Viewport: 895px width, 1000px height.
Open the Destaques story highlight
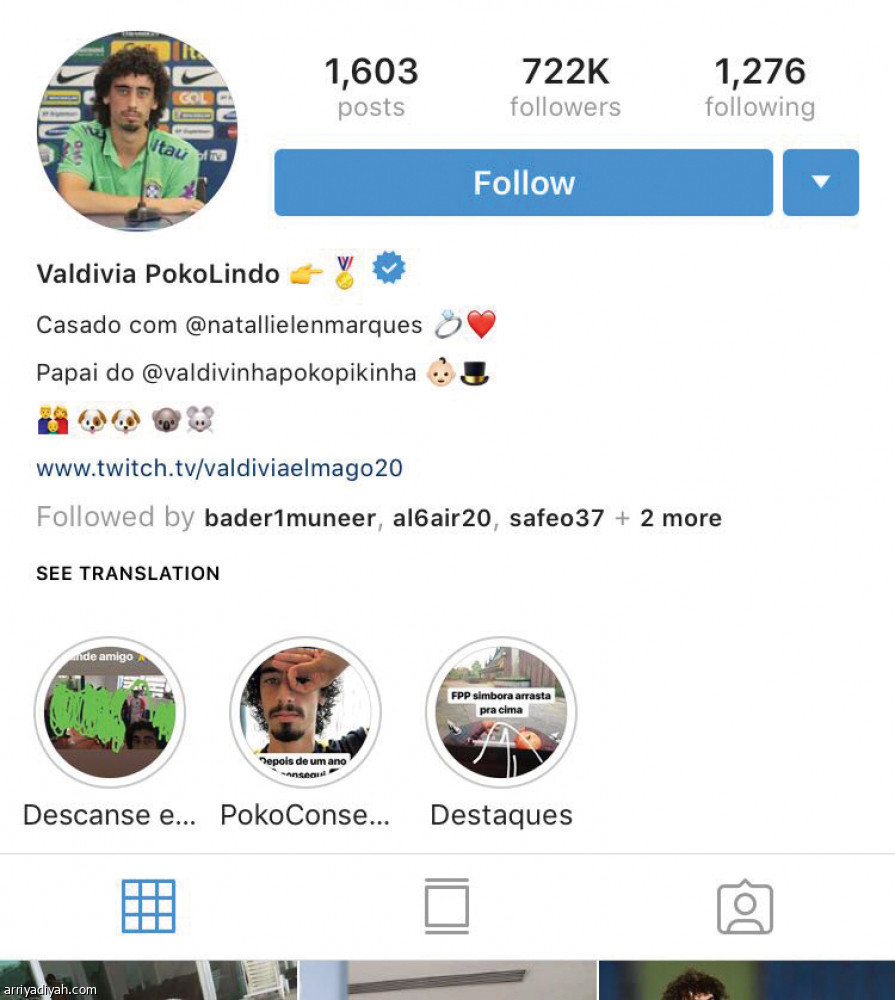coord(501,712)
